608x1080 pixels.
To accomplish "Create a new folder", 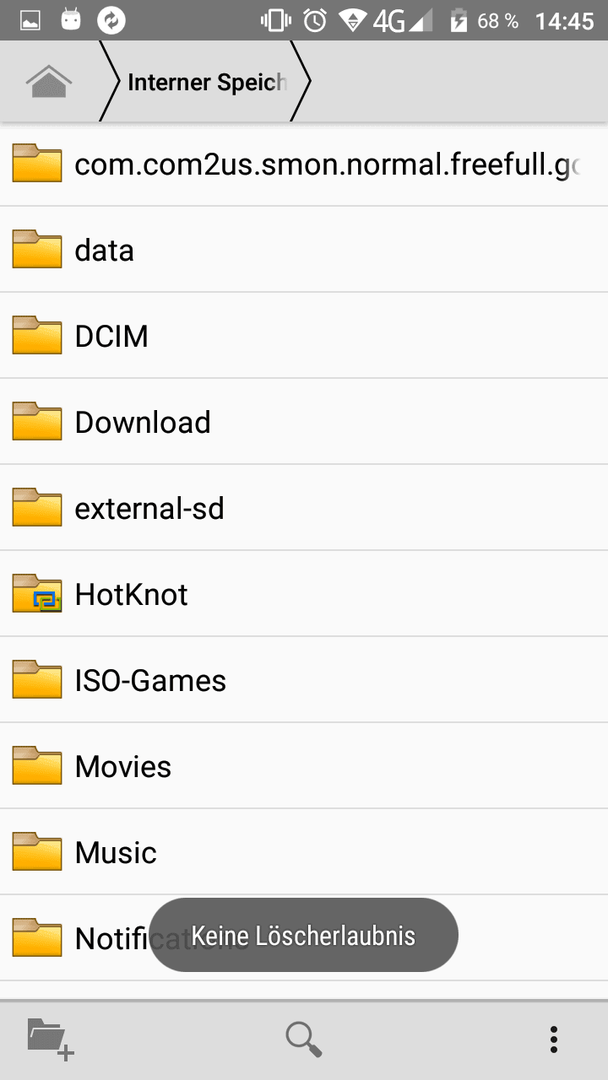I will 50,1039.
